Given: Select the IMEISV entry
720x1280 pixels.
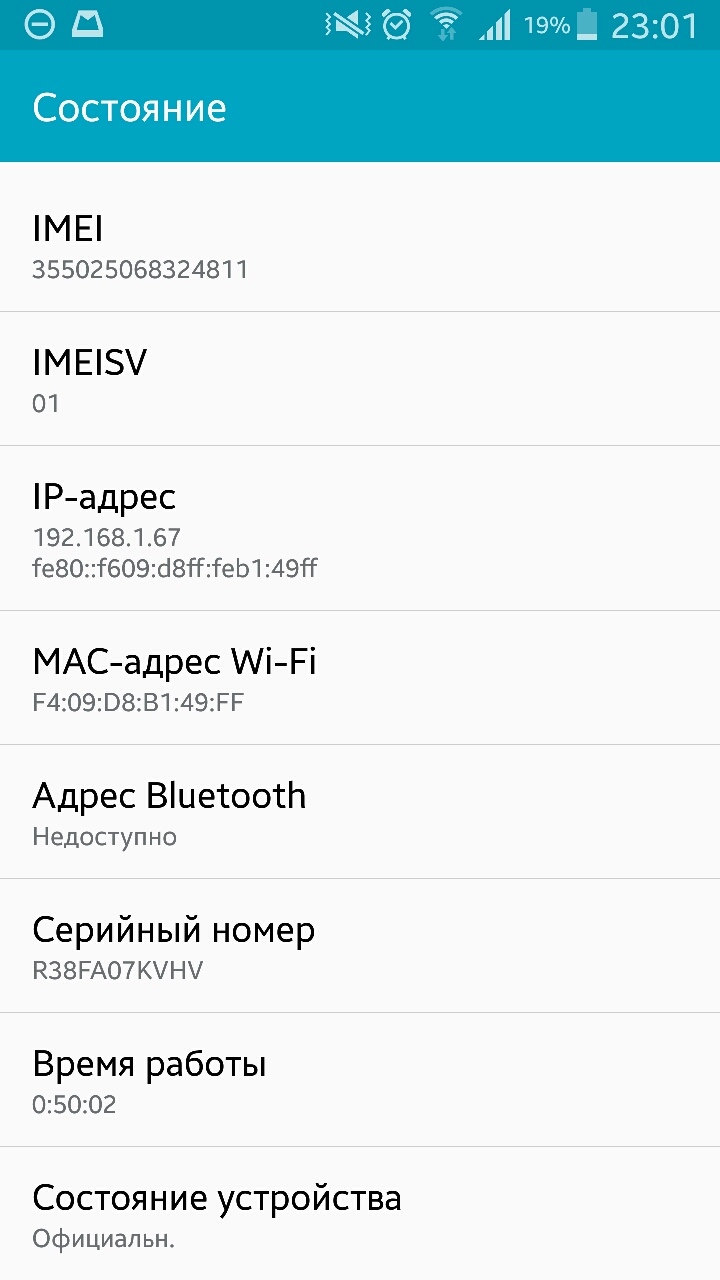Looking at the screenshot, I should tap(360, 380).
